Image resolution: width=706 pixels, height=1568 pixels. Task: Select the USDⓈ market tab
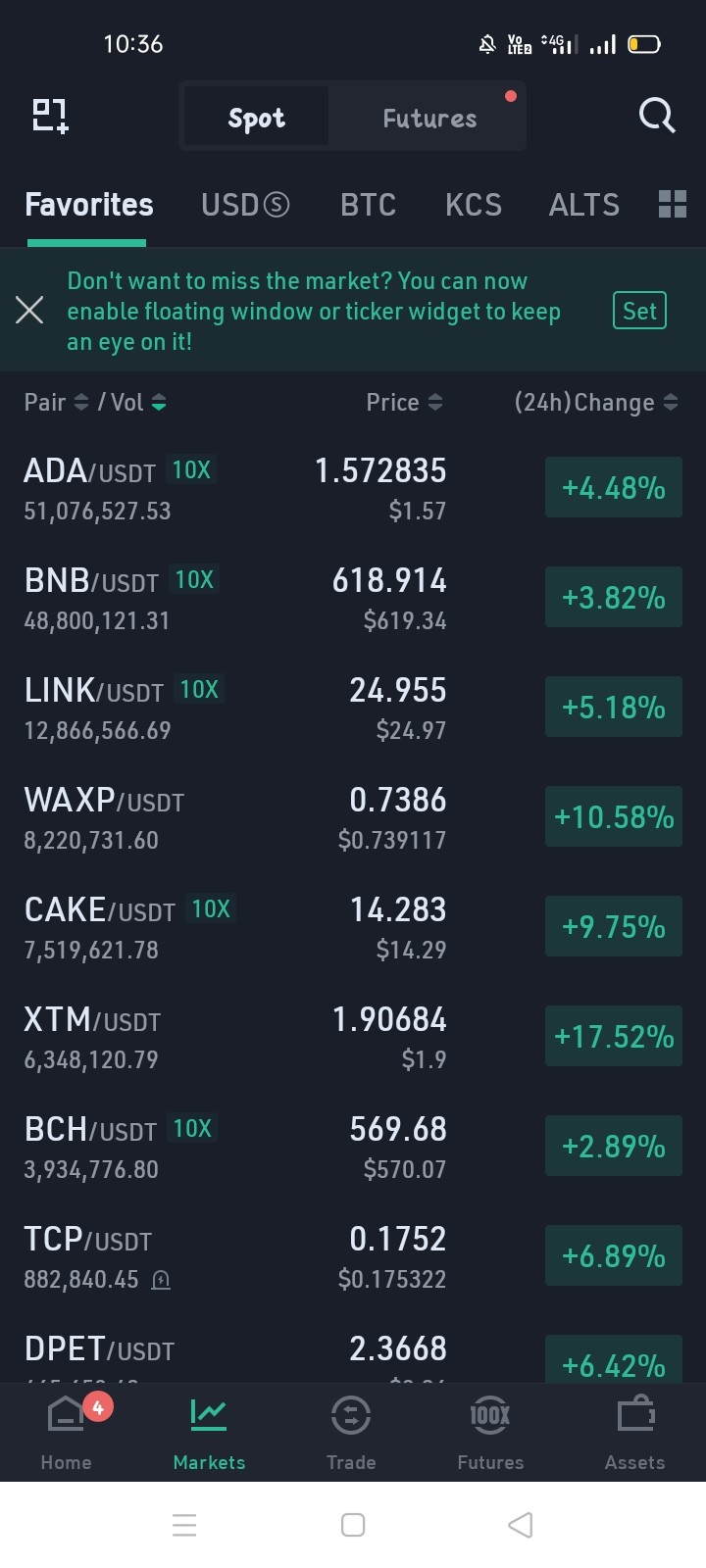click(x=245, y=205)
